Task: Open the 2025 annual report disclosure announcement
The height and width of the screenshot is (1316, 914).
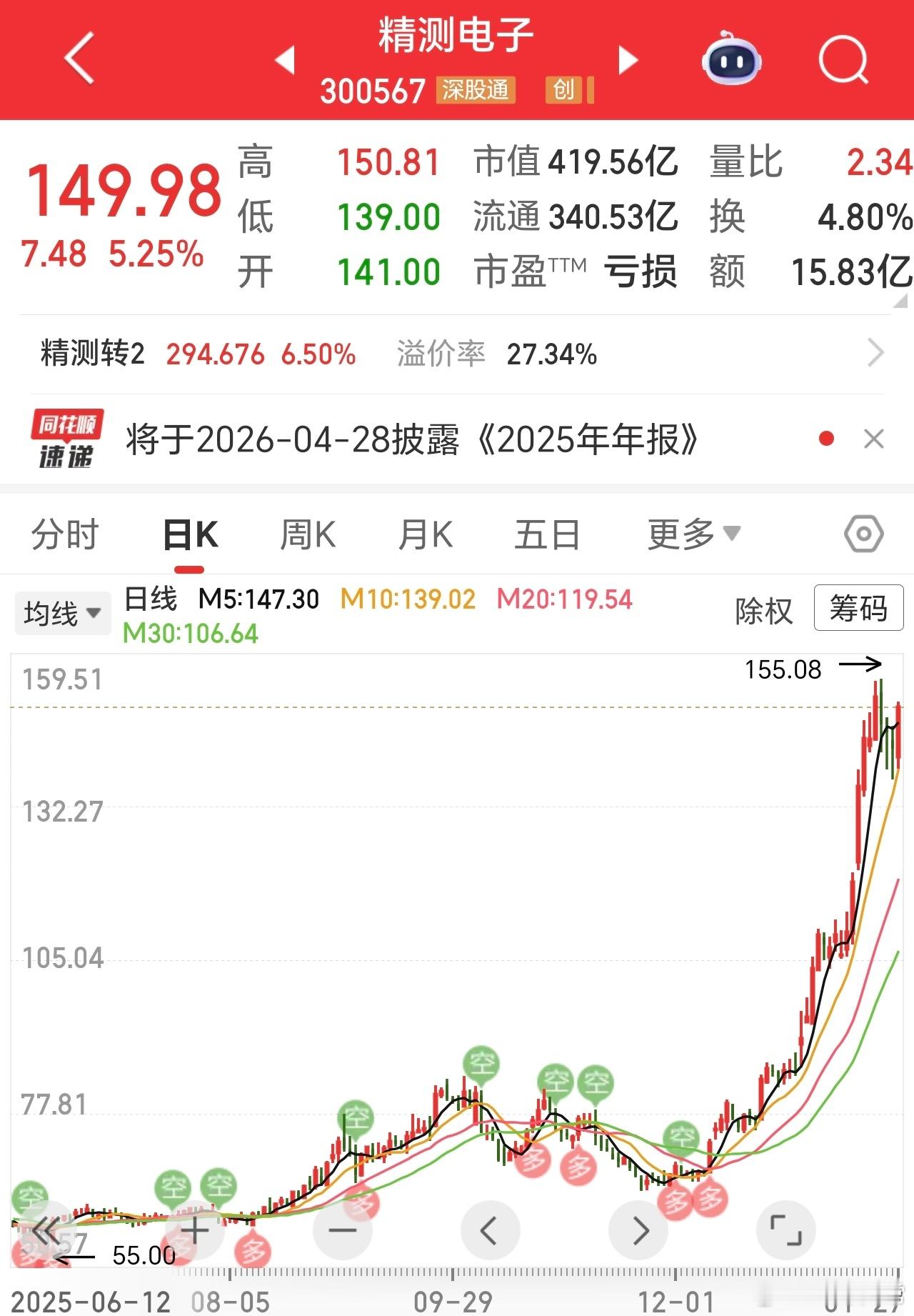Action: click(411, 441)
